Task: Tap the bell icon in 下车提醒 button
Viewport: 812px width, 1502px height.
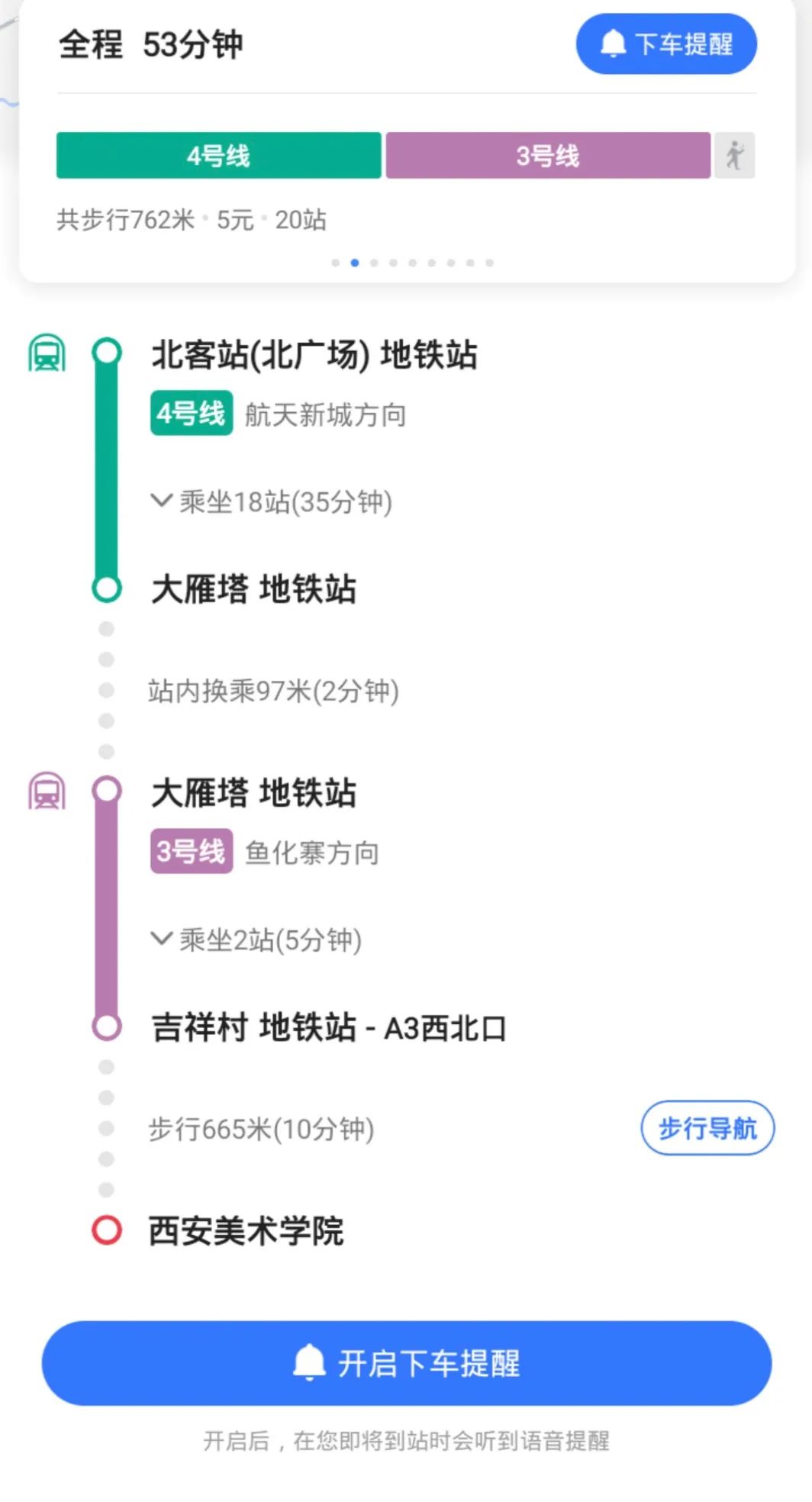Action: pyautogui.click(x=611, y=44)
